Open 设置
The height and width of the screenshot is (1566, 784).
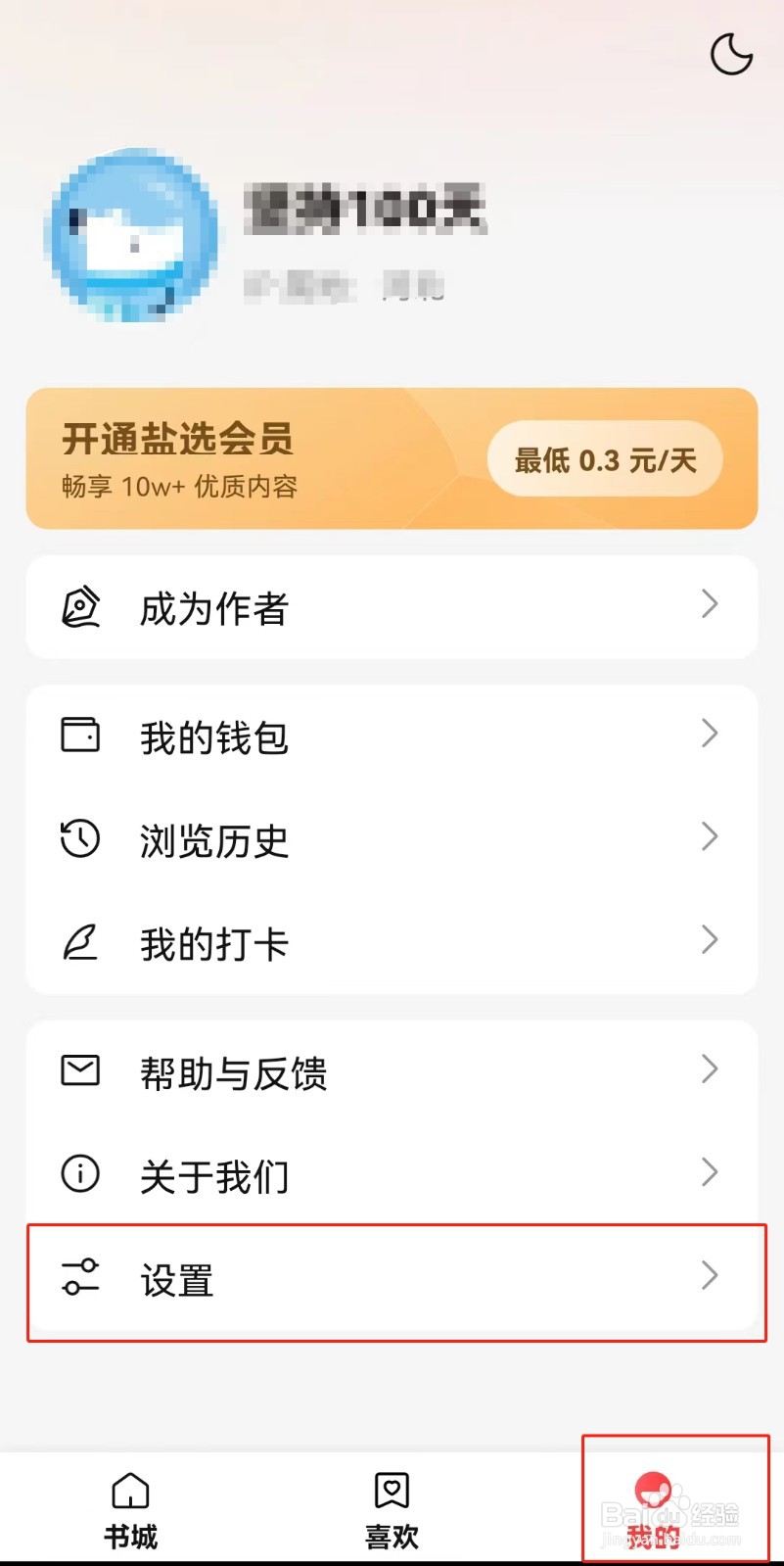click(392, 1279)
